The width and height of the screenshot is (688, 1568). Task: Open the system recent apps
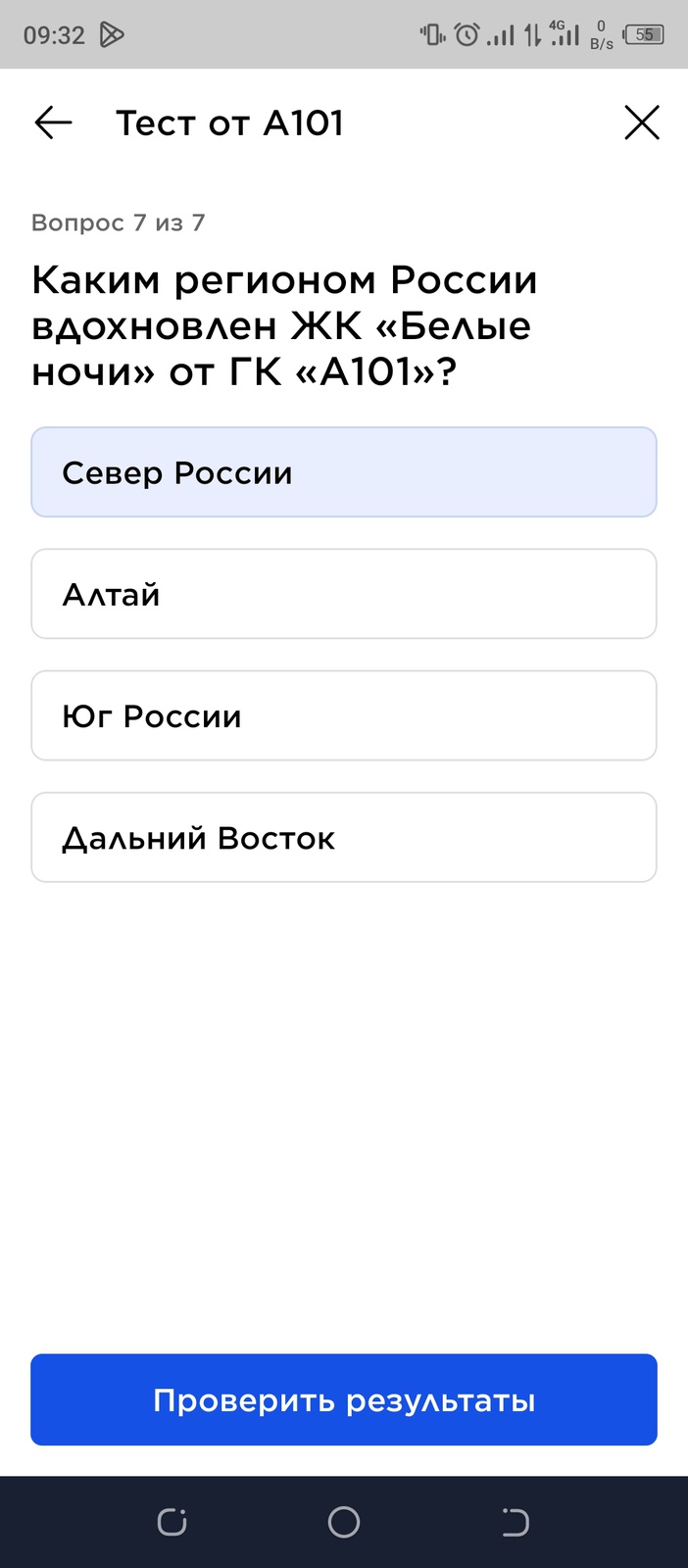click(x=172, y=1522)
